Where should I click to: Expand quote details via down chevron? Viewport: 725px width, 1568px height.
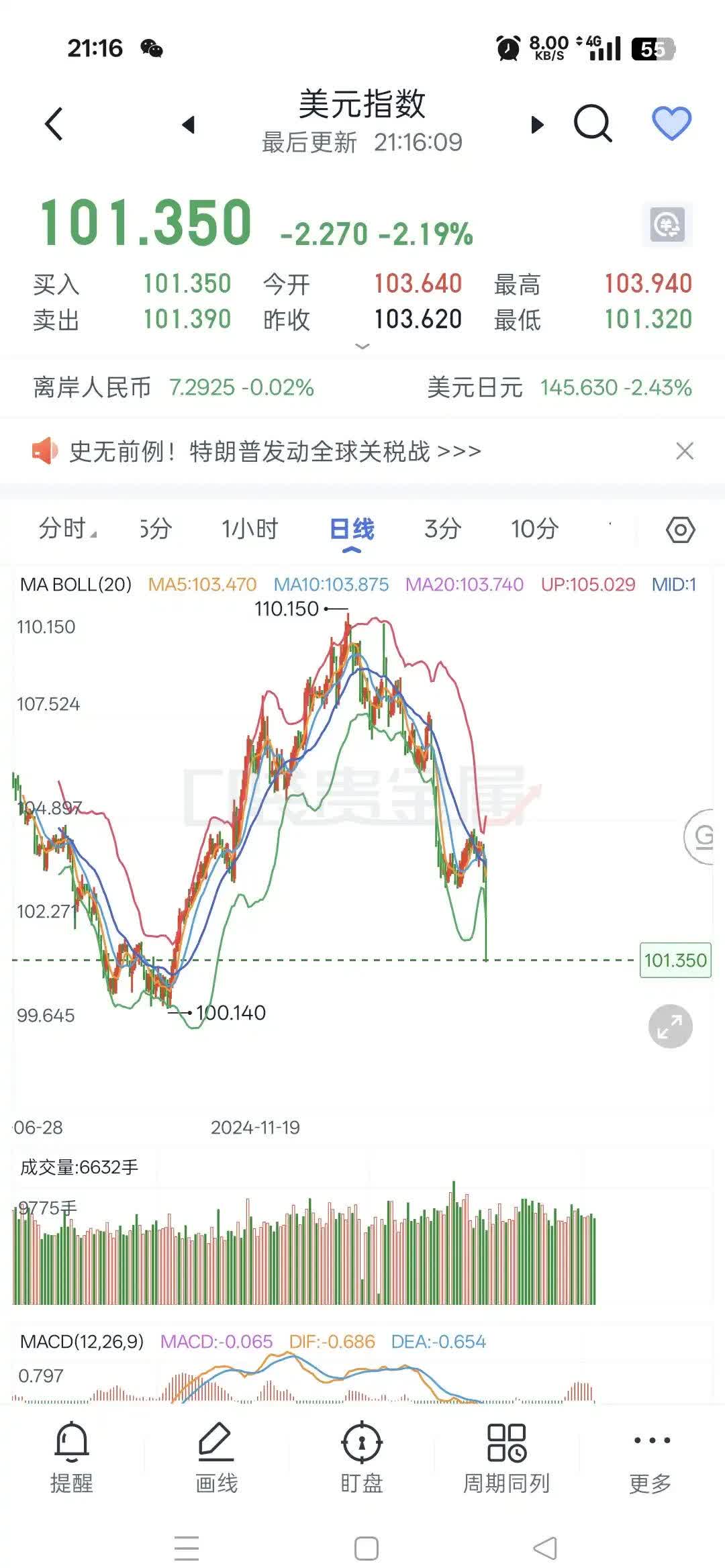point(362,346)
